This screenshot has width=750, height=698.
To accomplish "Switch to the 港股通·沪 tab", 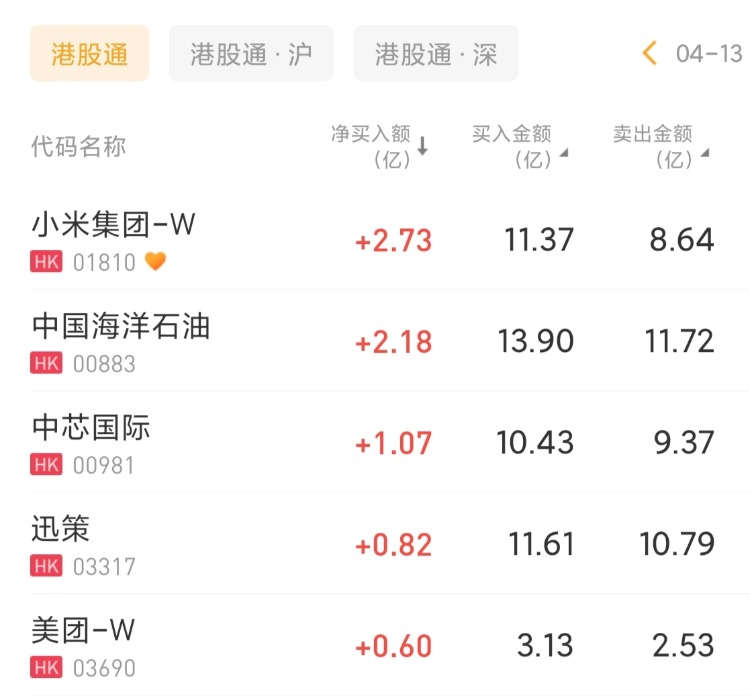I will pyautogui.click(x=251, y=54).
